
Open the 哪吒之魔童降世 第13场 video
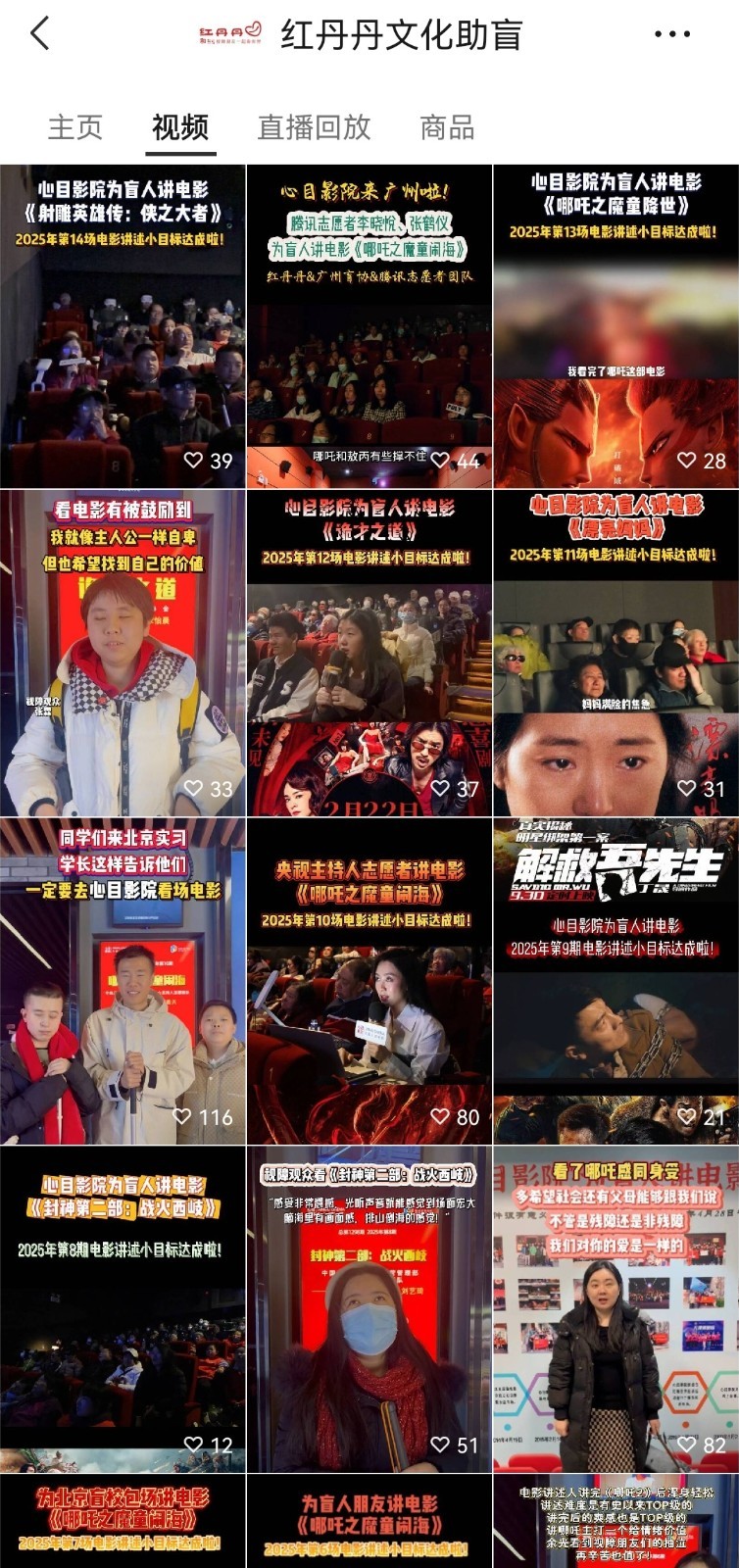(x=616, y=326)
